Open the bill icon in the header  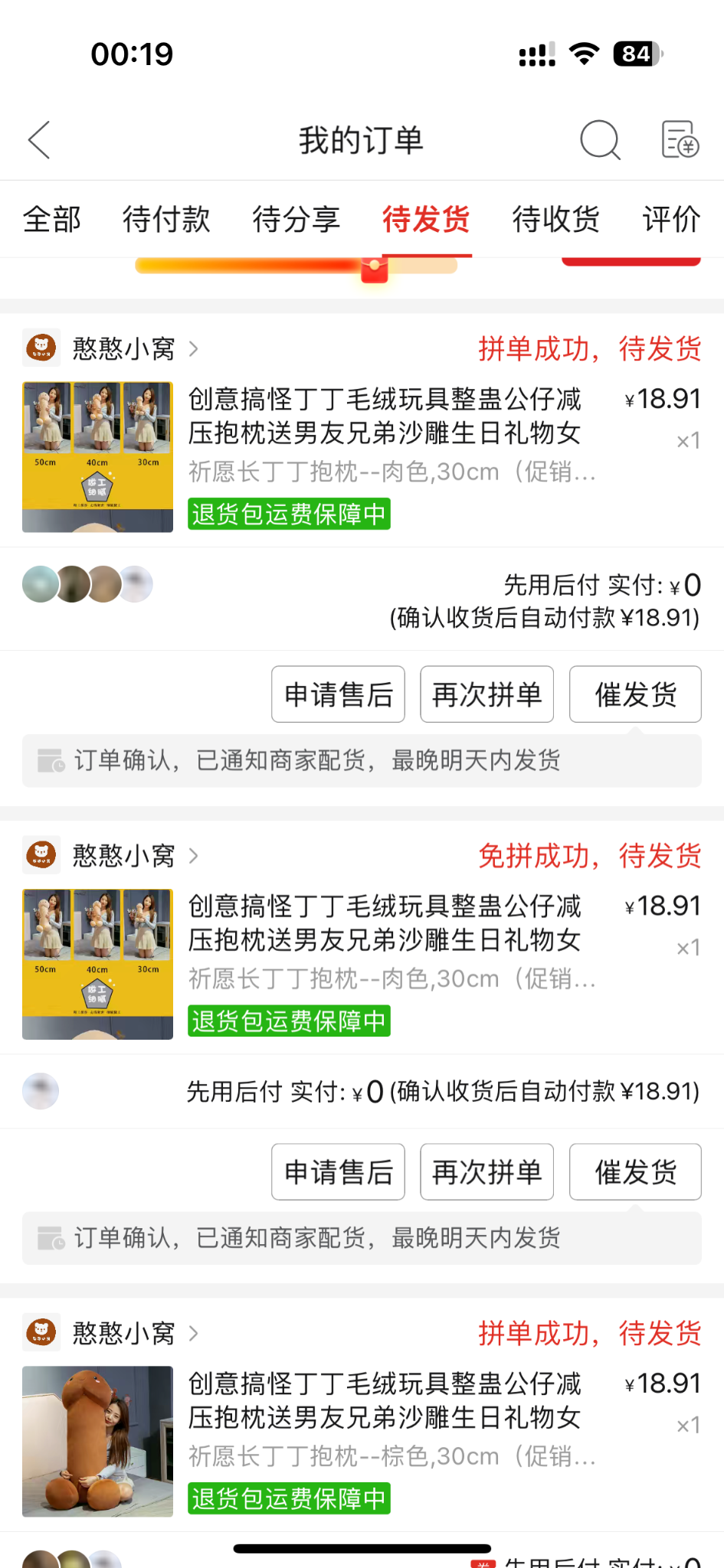680,140
